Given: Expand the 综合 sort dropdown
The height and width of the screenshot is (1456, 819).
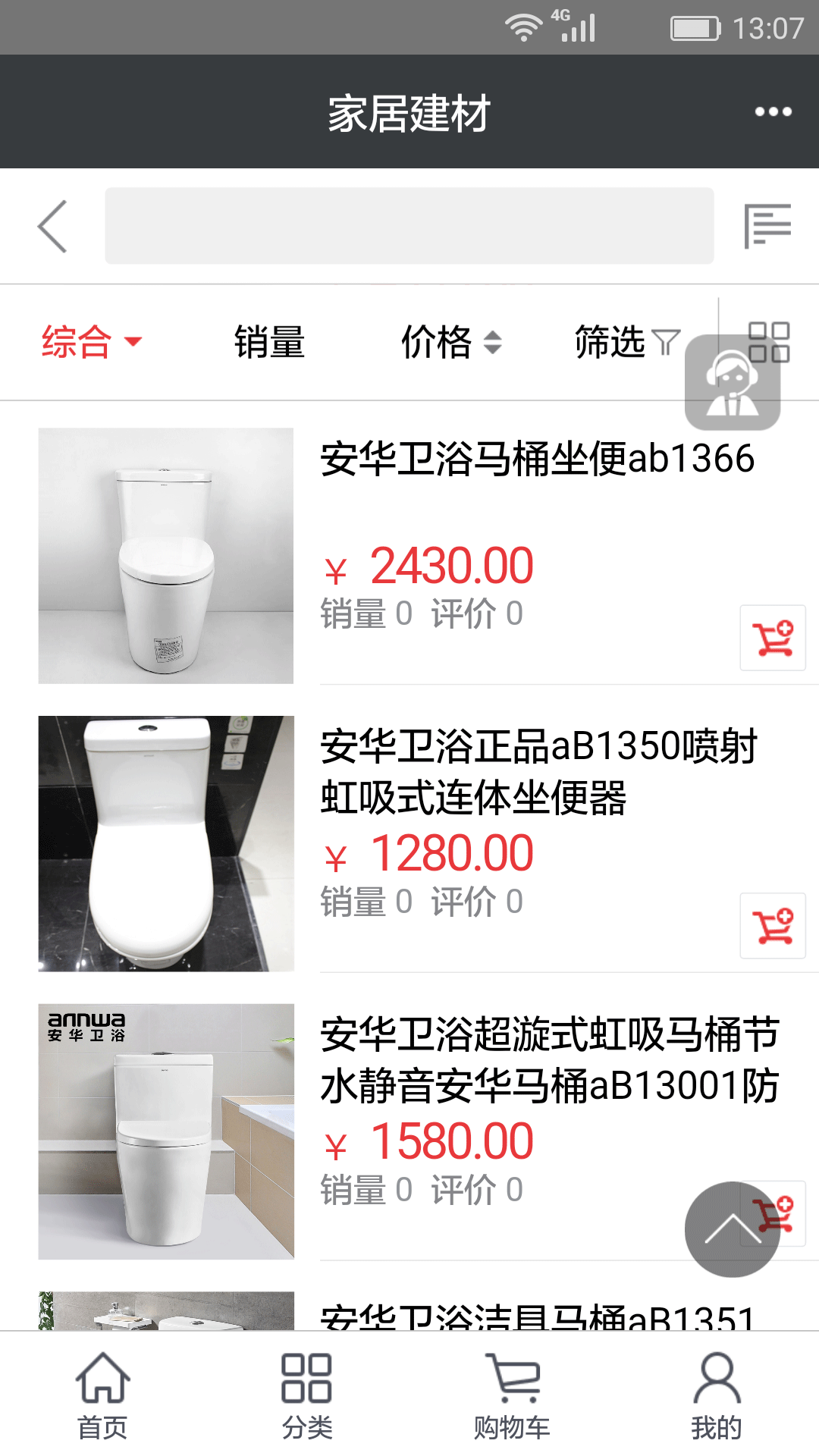Looking at the screenshot, I should 91,341.
